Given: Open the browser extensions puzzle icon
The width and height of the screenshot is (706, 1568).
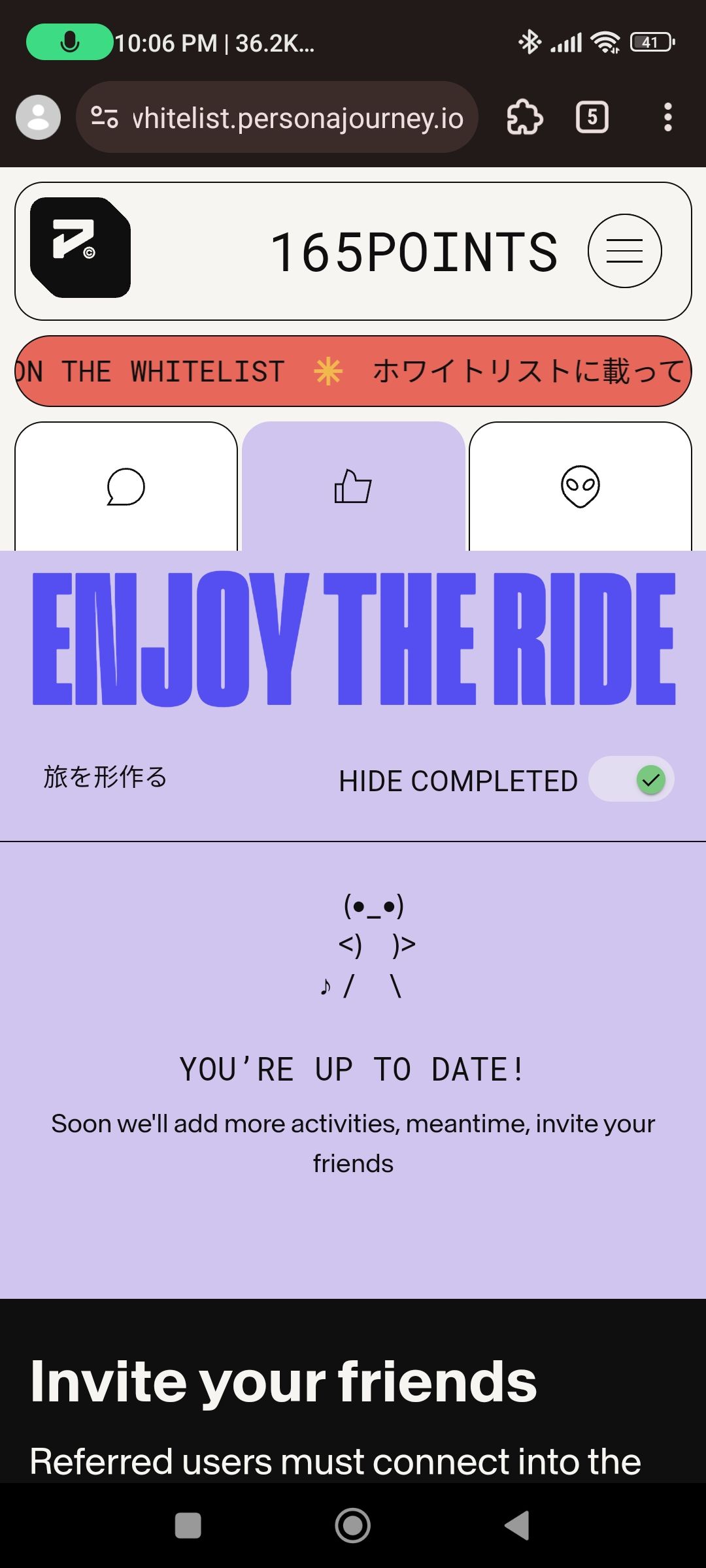Looking at the screenshot, I should [524, 118].
